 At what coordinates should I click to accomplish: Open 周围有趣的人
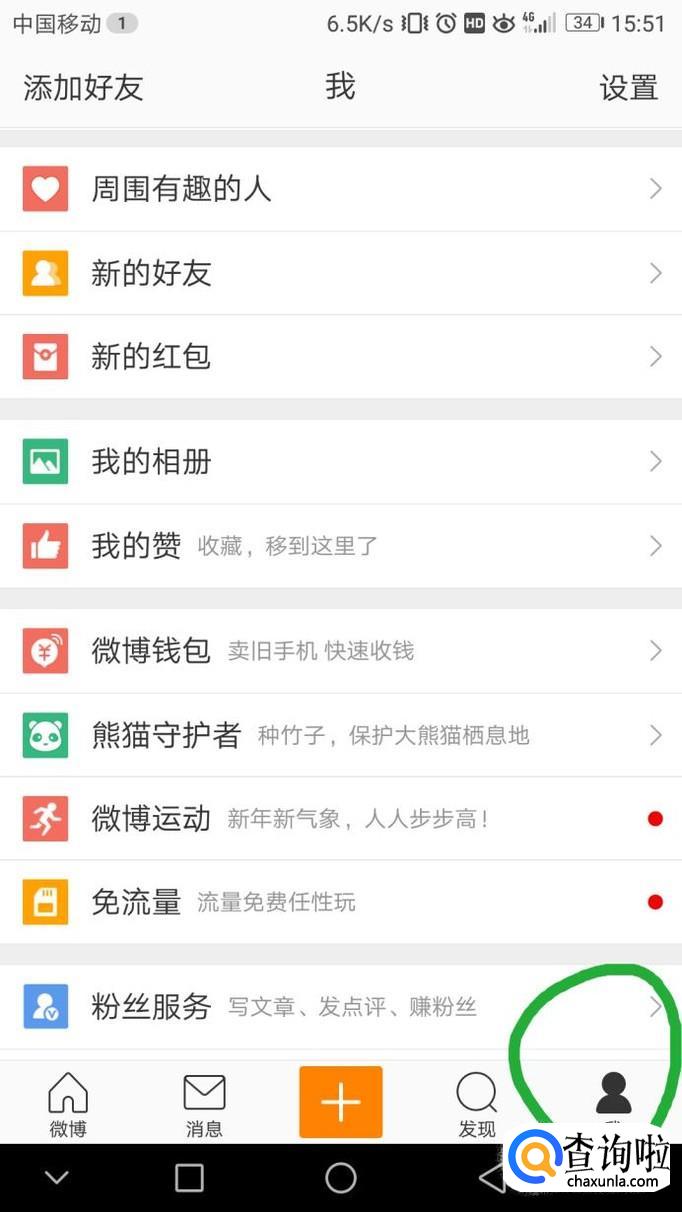point(340,189)
